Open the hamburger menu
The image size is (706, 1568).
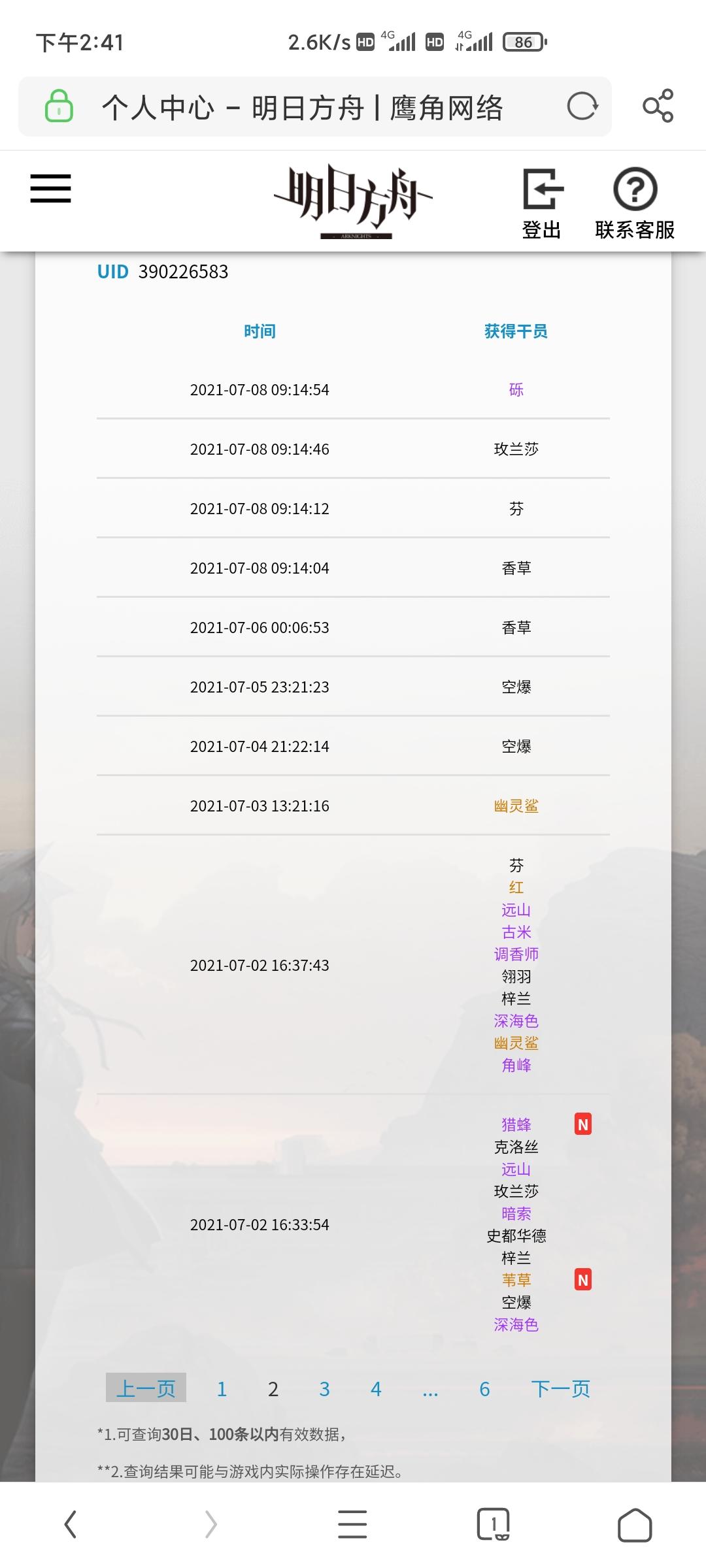(50, 188)
